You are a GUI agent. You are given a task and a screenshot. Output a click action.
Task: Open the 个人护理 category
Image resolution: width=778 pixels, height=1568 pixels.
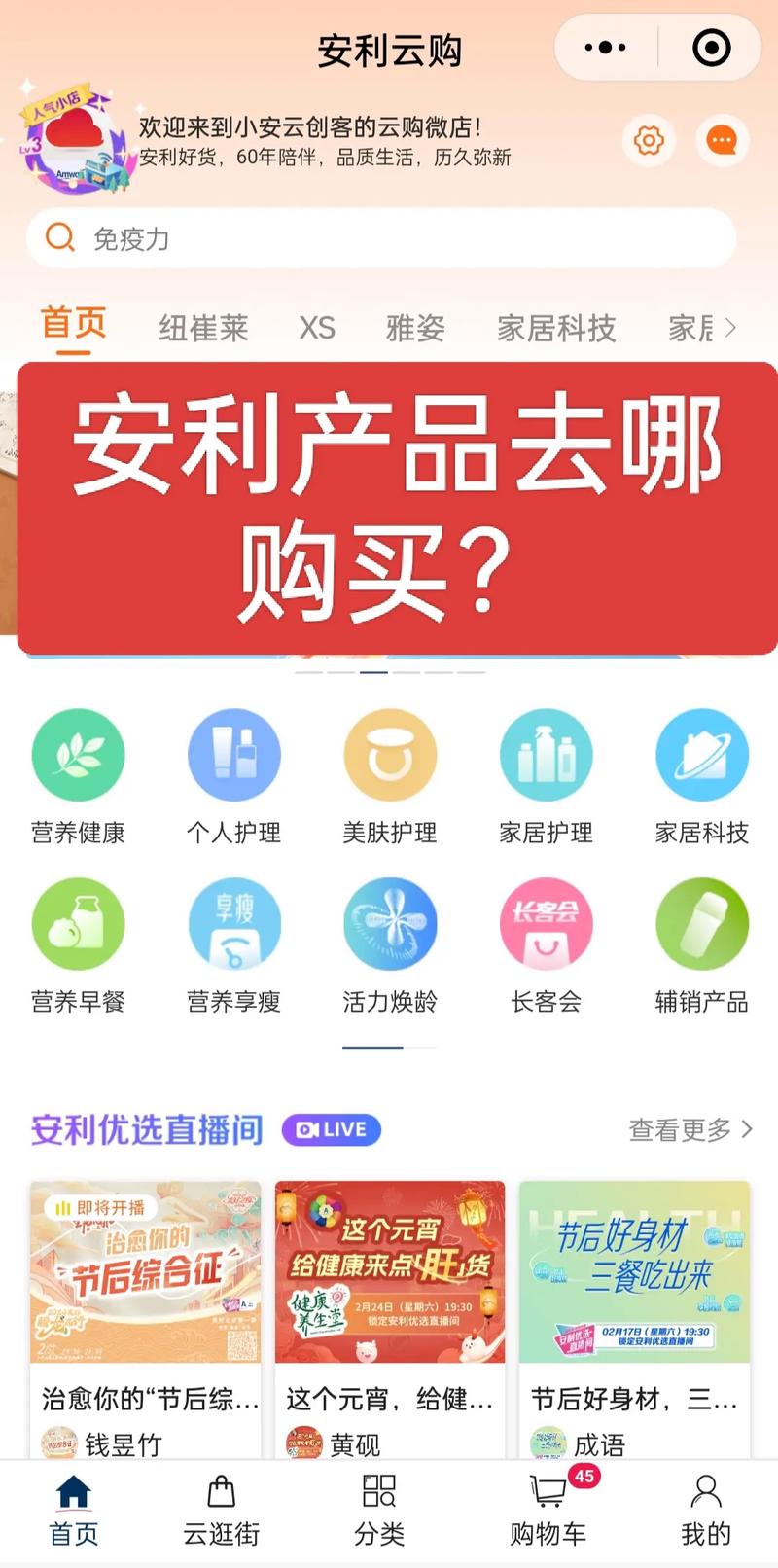tap(233, 775)
